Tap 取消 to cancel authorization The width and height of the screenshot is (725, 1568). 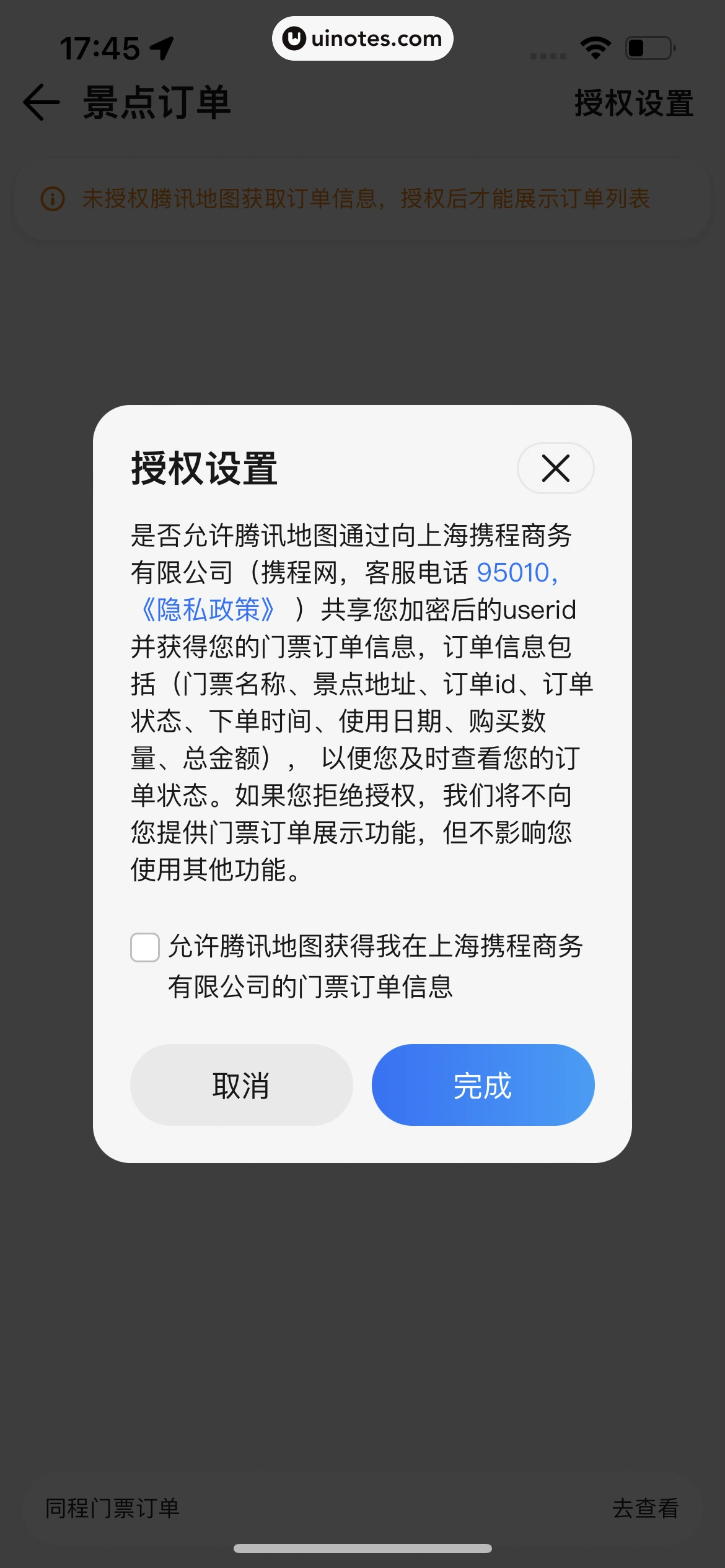tap(241, 1085)
